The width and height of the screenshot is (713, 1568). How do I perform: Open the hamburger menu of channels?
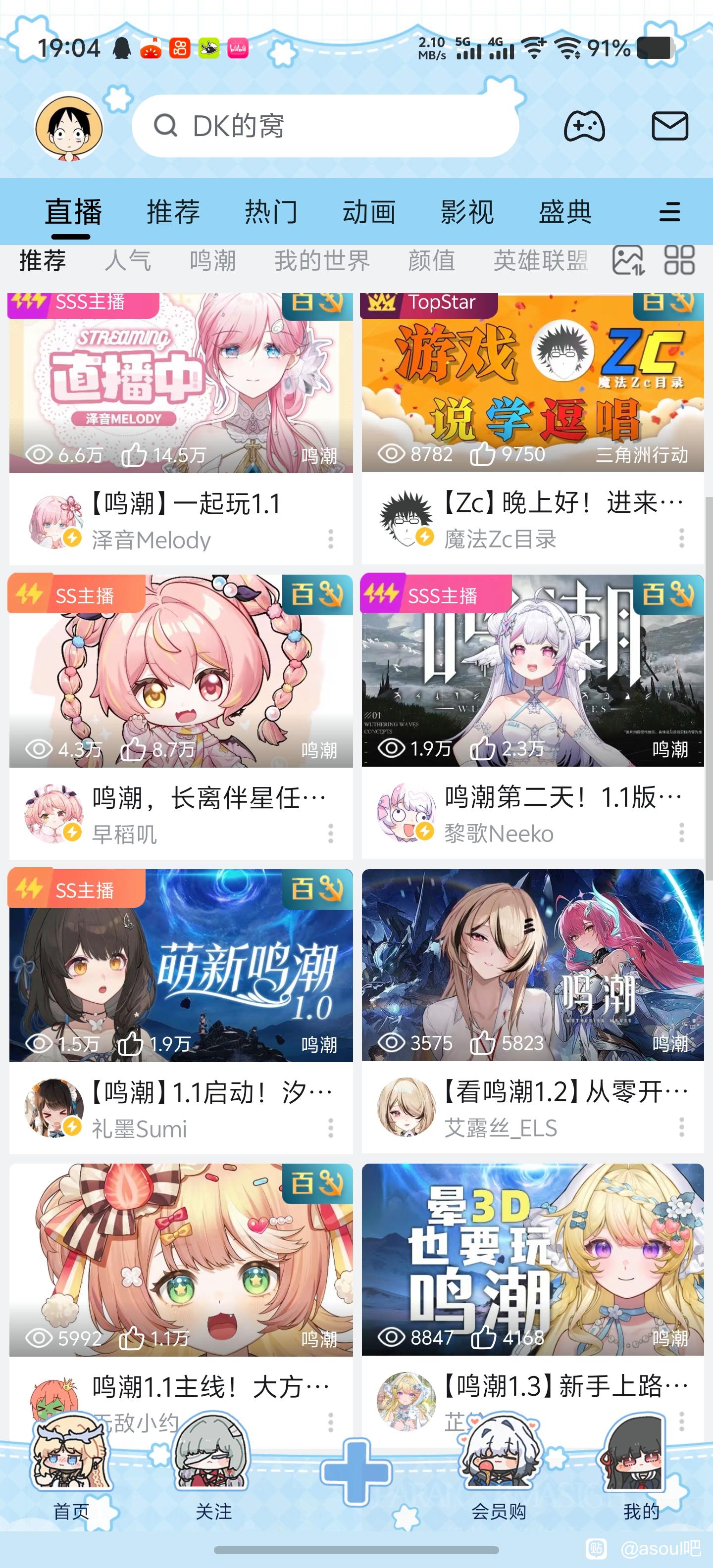point(670,212)
